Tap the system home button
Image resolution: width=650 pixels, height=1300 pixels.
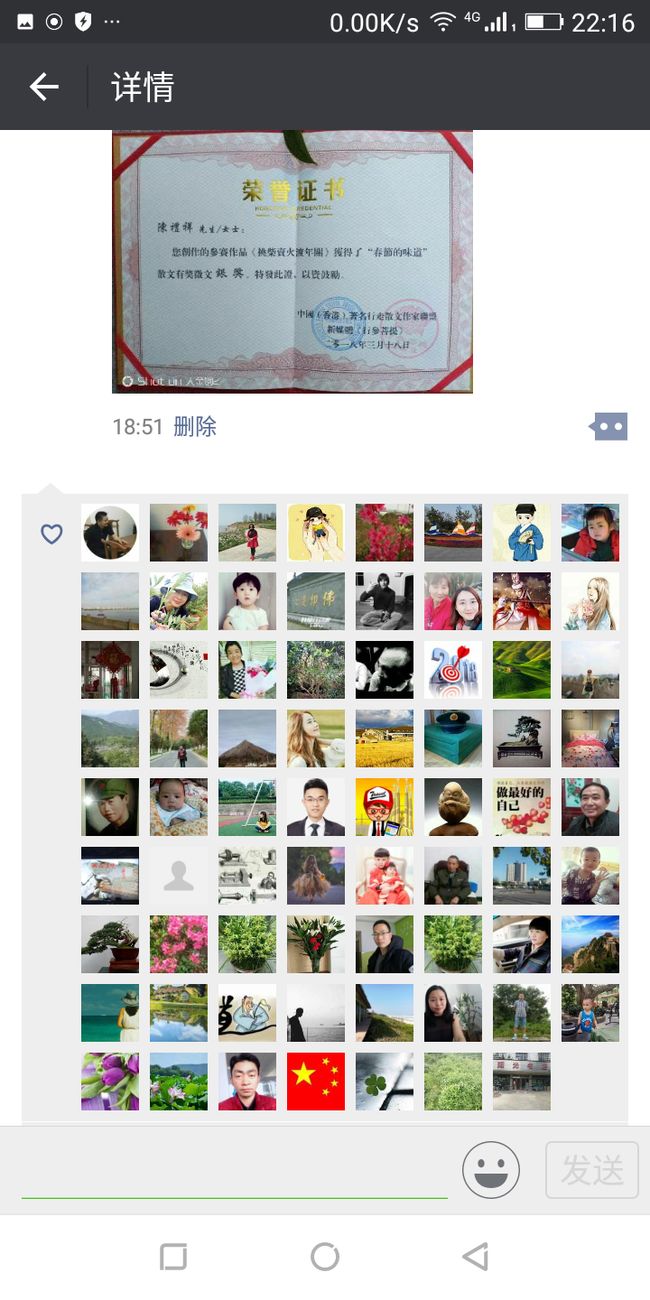click(x=325, y=1257)
